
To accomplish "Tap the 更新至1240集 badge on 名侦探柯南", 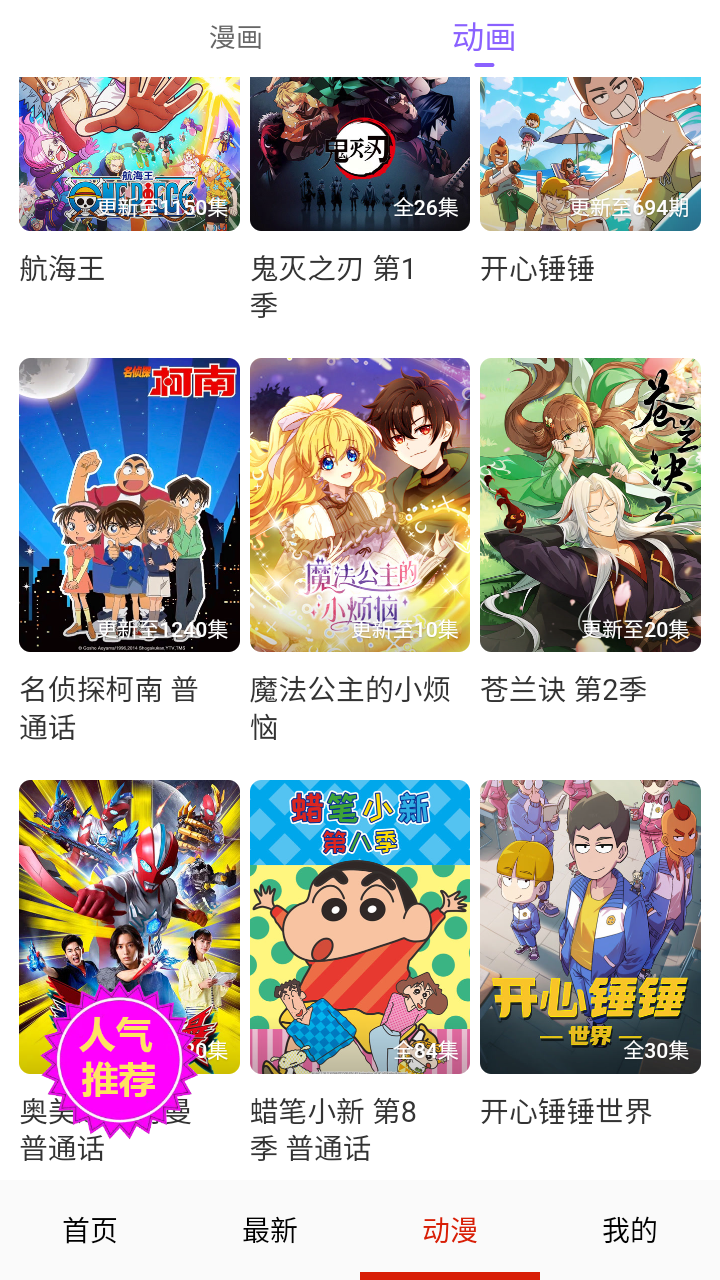I will 160,633.
